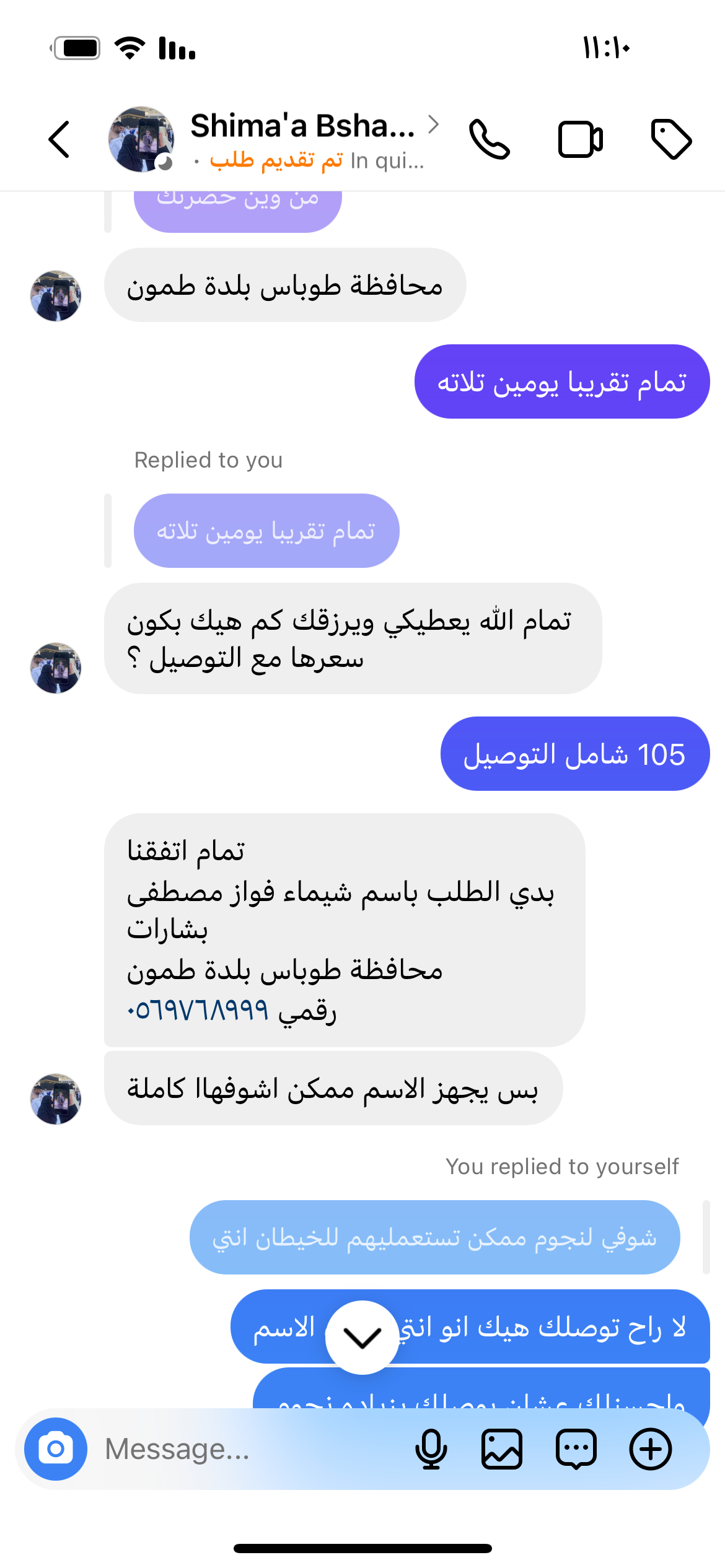The height and width of the screenshot is (1568, 725).
Task: Go back to the inbox list
Action: 59,139
